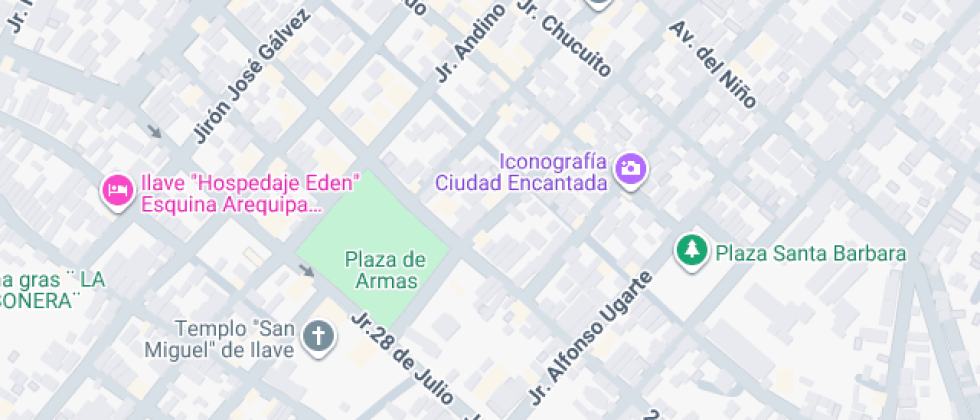Tap the Plaza Santa Barbara park pin
Screen dimensions: 980x420
690,251
